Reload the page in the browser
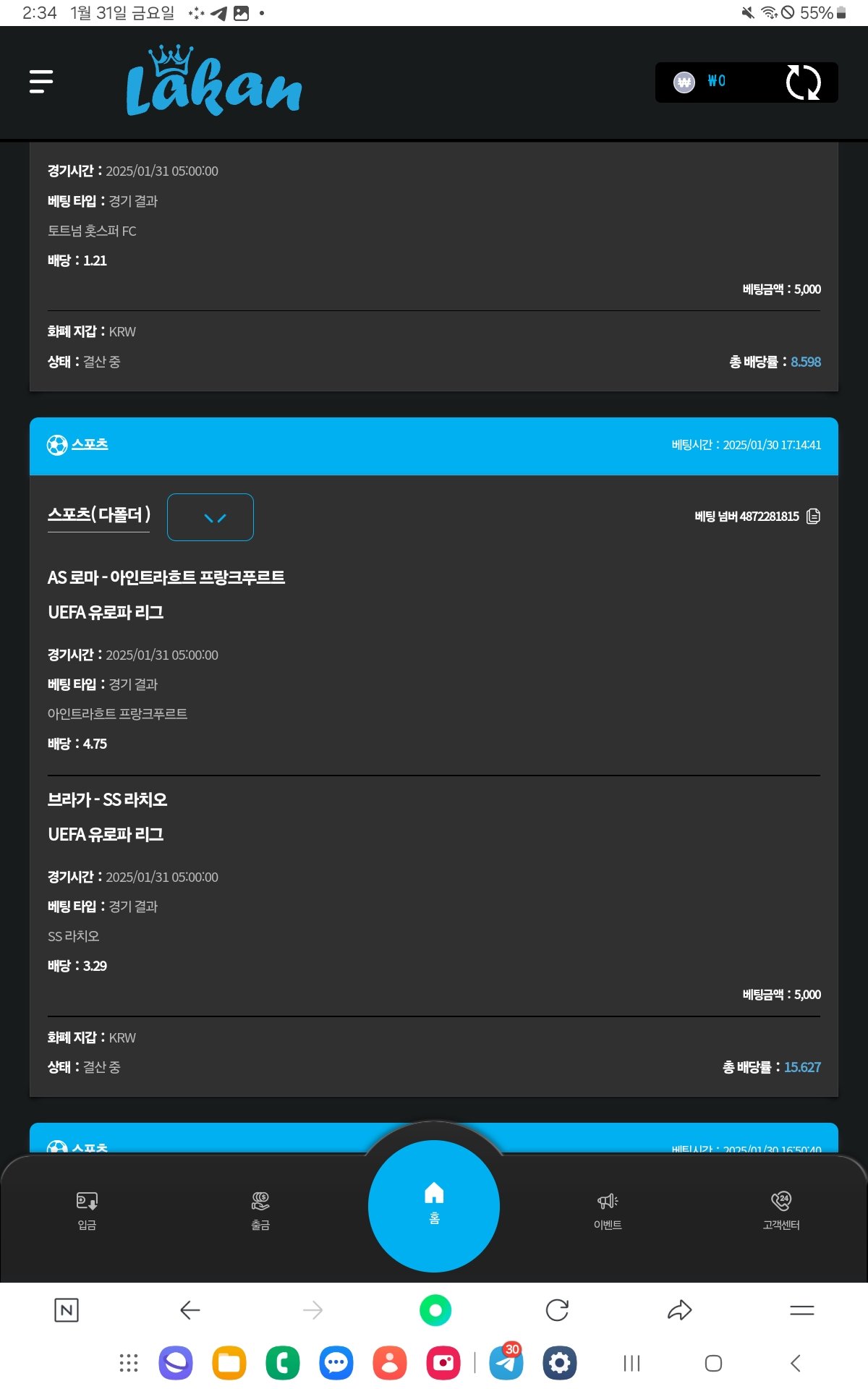 tap(557, 1310)
